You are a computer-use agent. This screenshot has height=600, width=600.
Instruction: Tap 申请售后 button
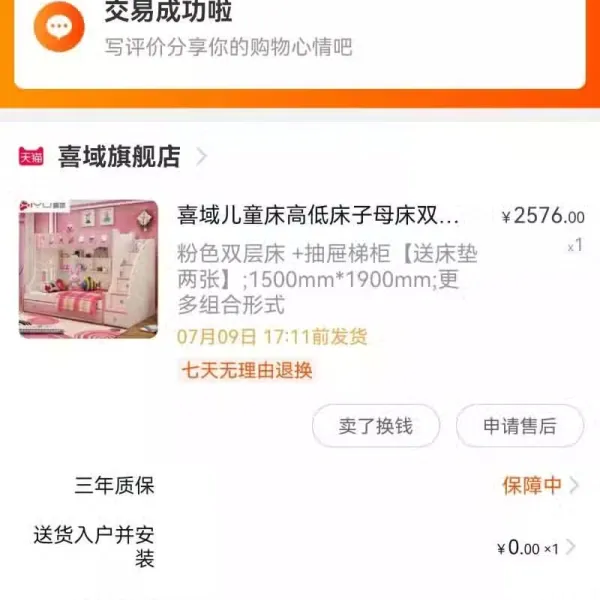pos(519,426)
